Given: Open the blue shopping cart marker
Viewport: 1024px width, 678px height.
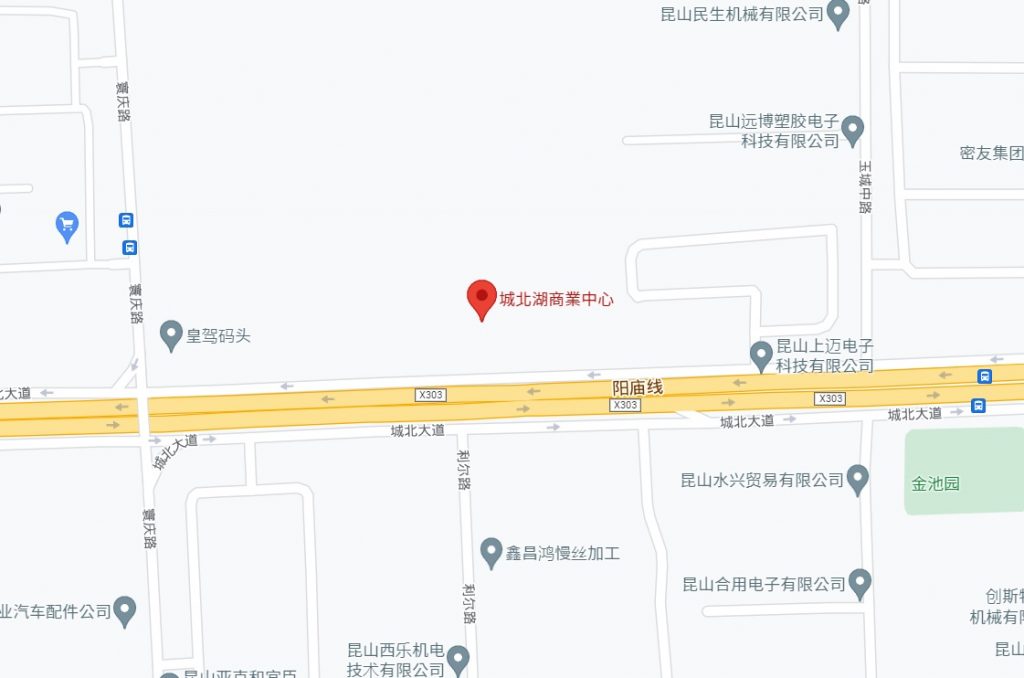Looking at the screenshot, I should (67, 226).
